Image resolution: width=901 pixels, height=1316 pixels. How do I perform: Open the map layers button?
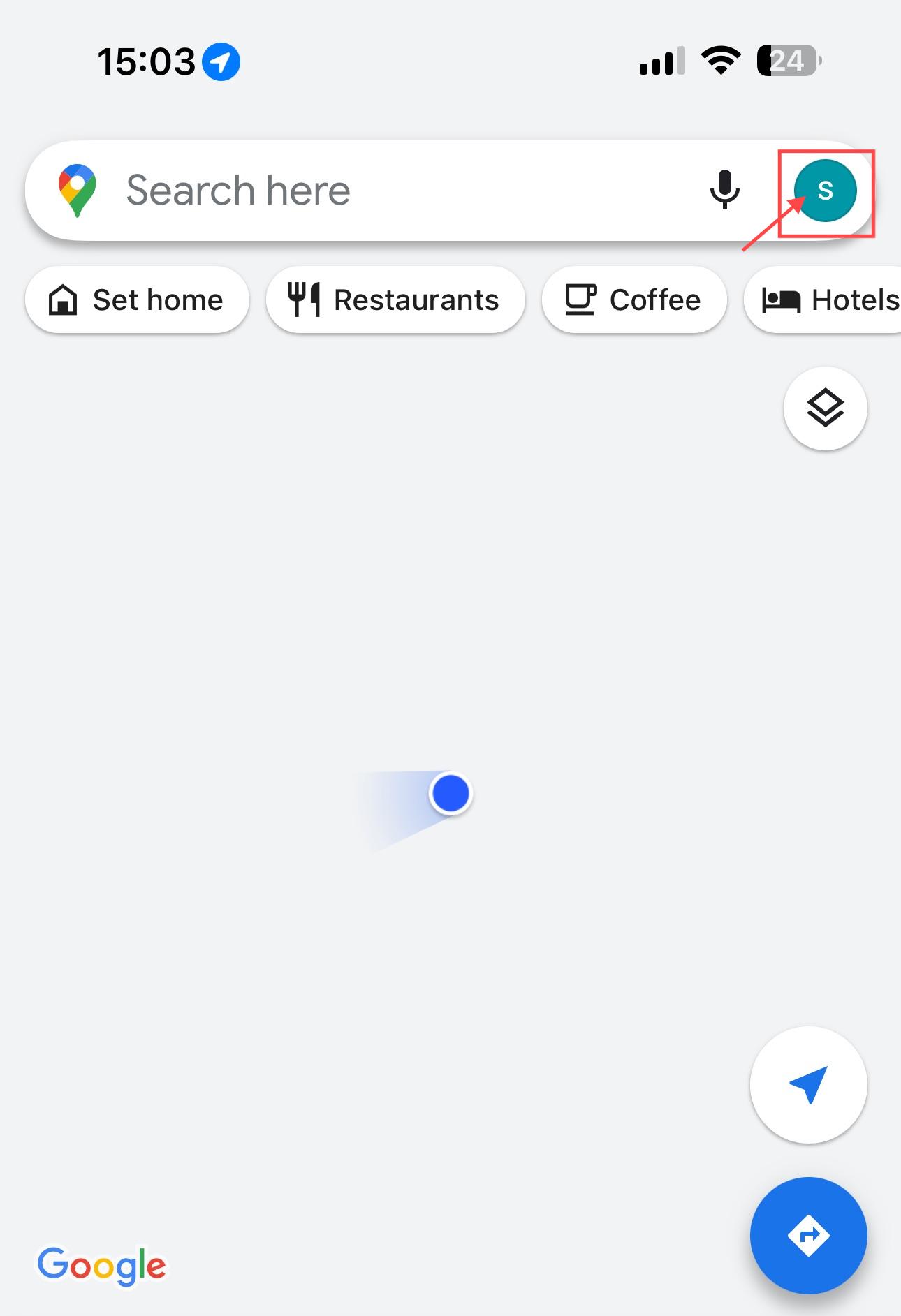point(825,408)
